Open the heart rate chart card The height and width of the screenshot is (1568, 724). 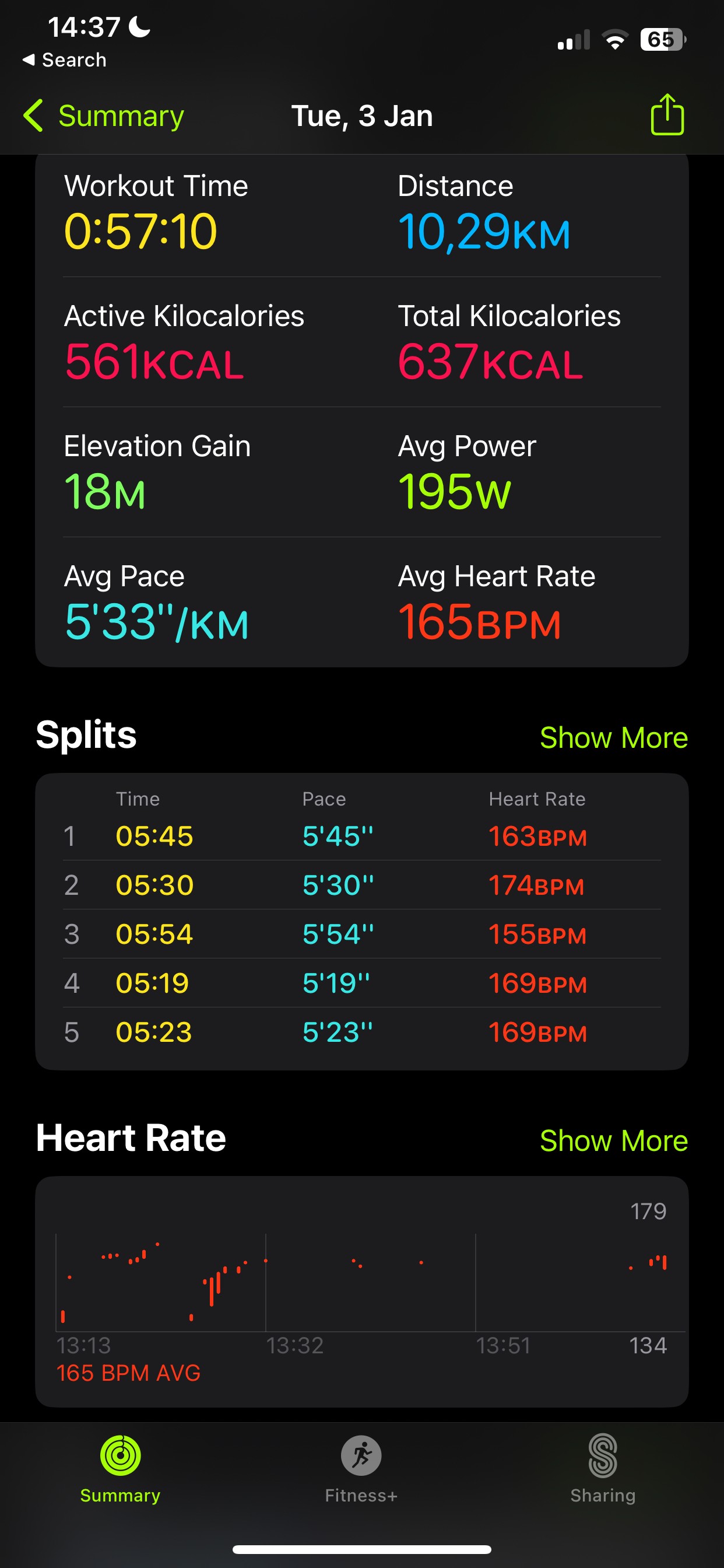click(x=361, y=1290)
